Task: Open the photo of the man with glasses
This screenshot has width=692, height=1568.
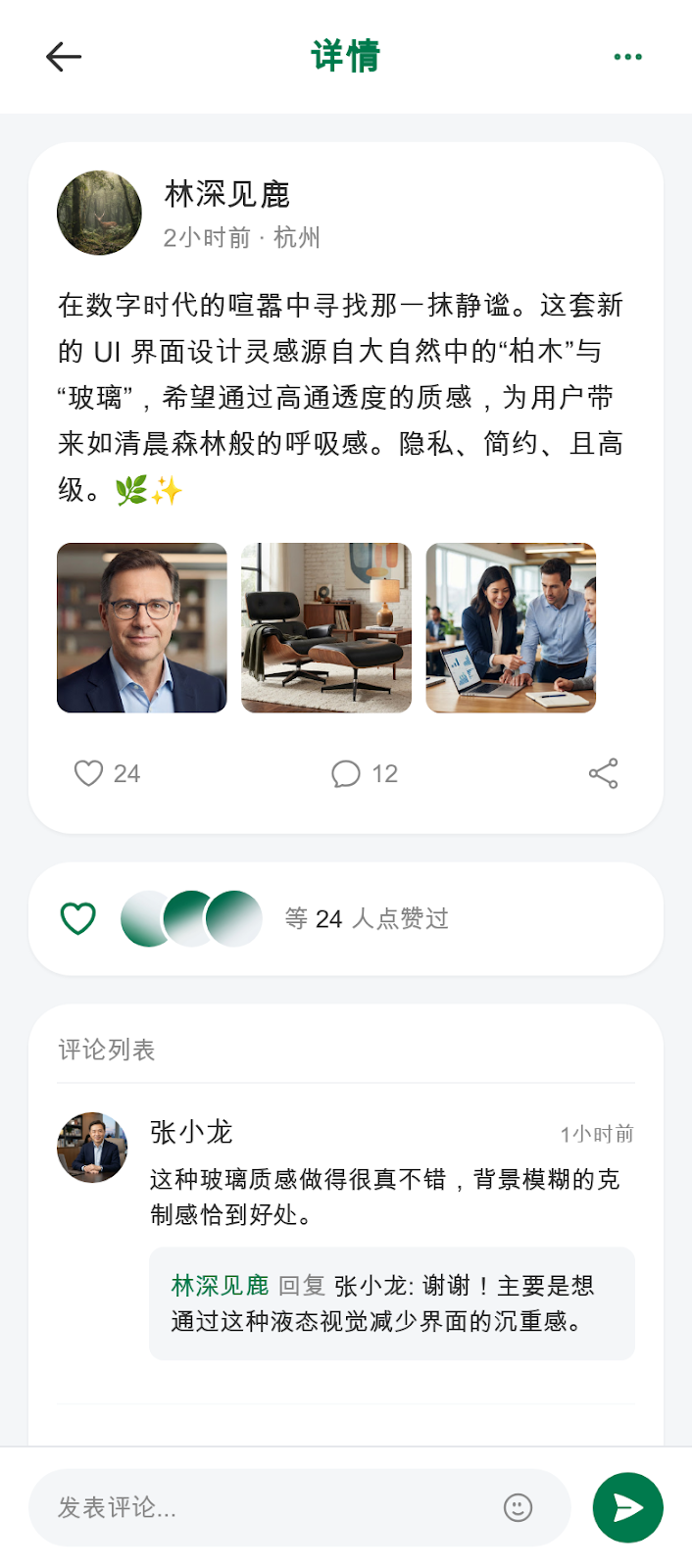Action: (x=142, y=628)
